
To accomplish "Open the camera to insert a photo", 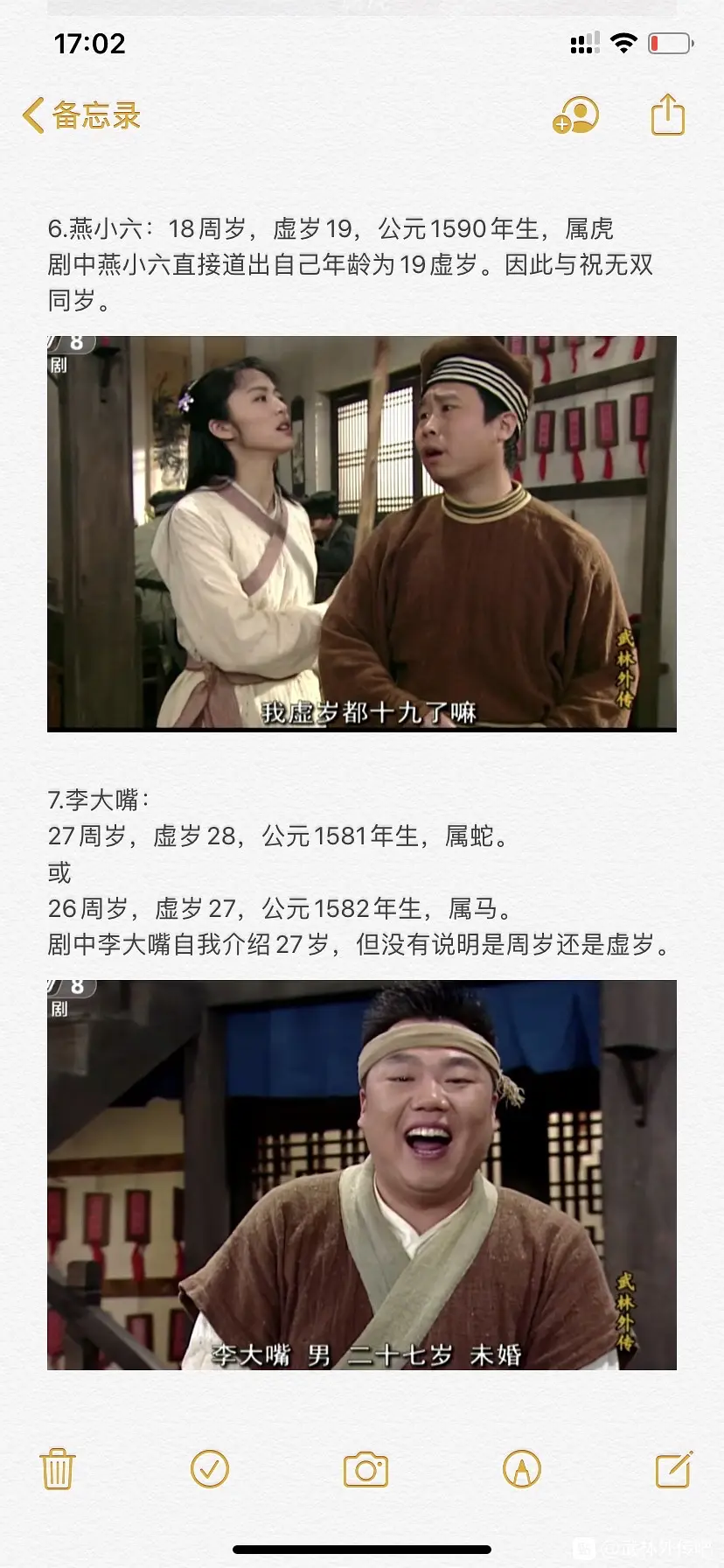I will (365, 1470).
